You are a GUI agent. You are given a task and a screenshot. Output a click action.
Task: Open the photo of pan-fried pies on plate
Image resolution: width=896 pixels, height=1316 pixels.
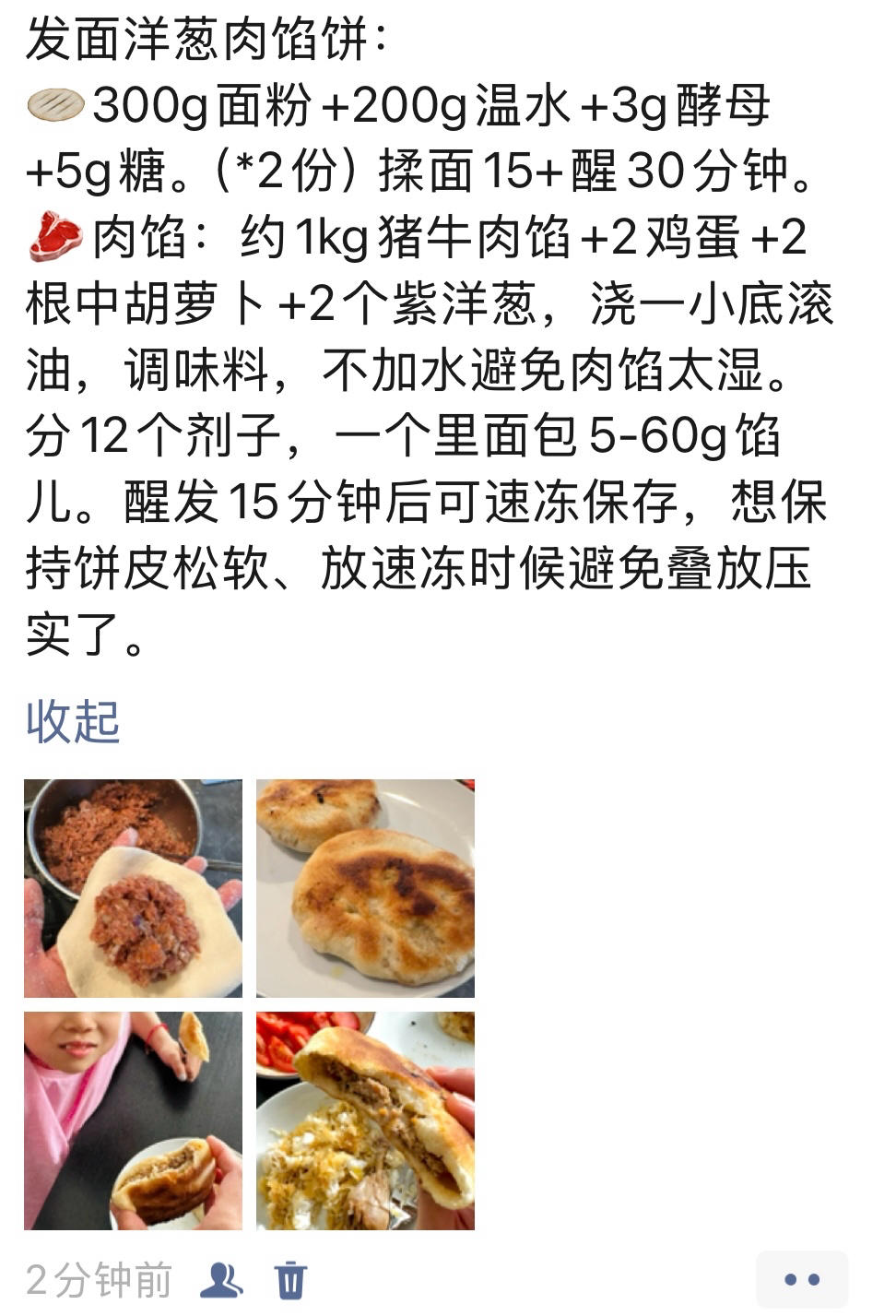pos(365,888)
